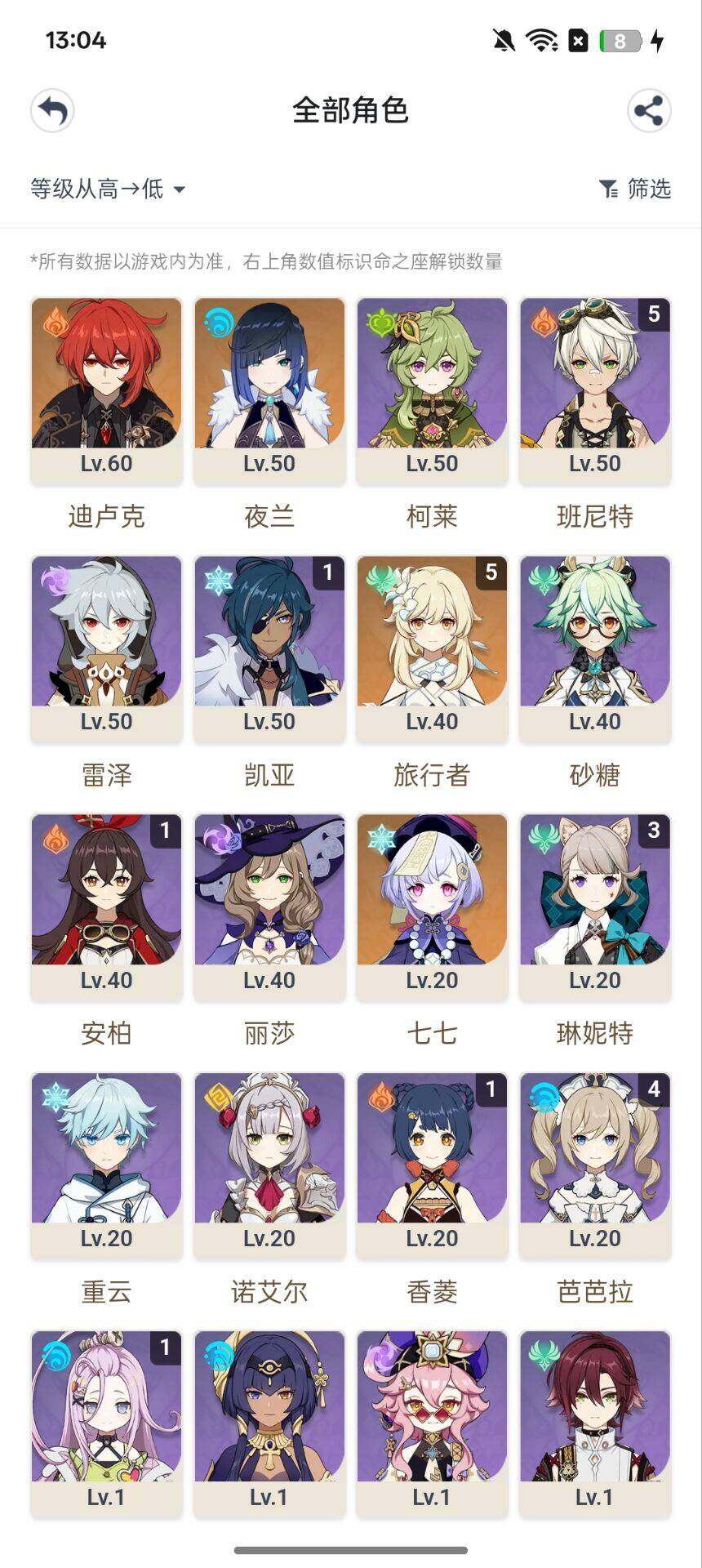Open 诺艾尔 character card
702x1568 pixels.
(x=269, y=1166)
